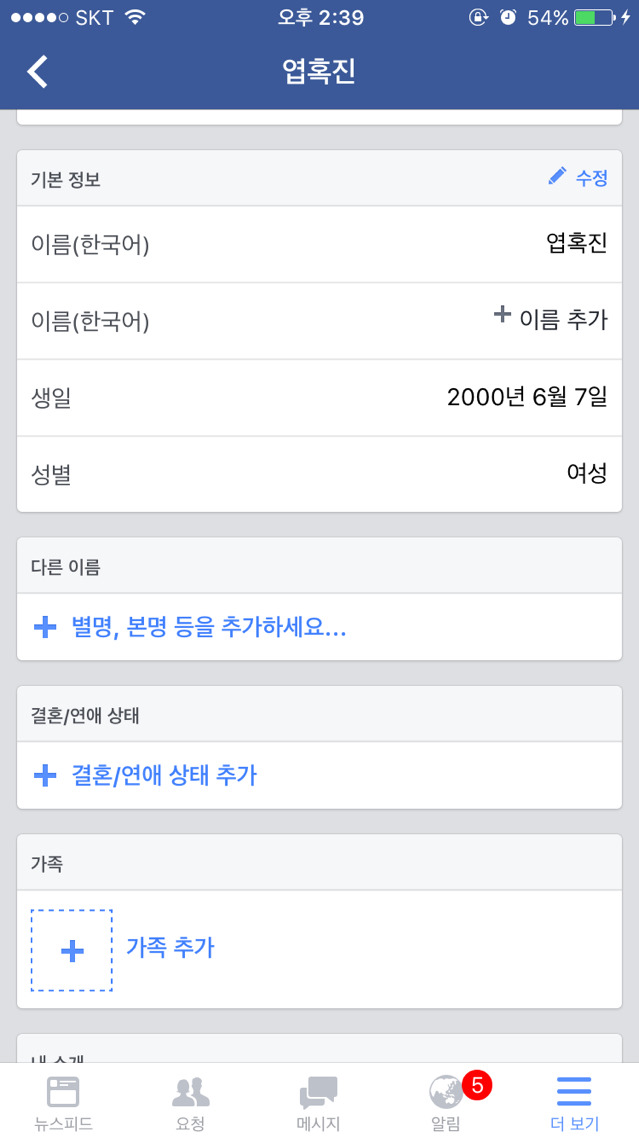Open the 메시지 tab
Screen dimensions: 639x1138
pos(318,1102)
